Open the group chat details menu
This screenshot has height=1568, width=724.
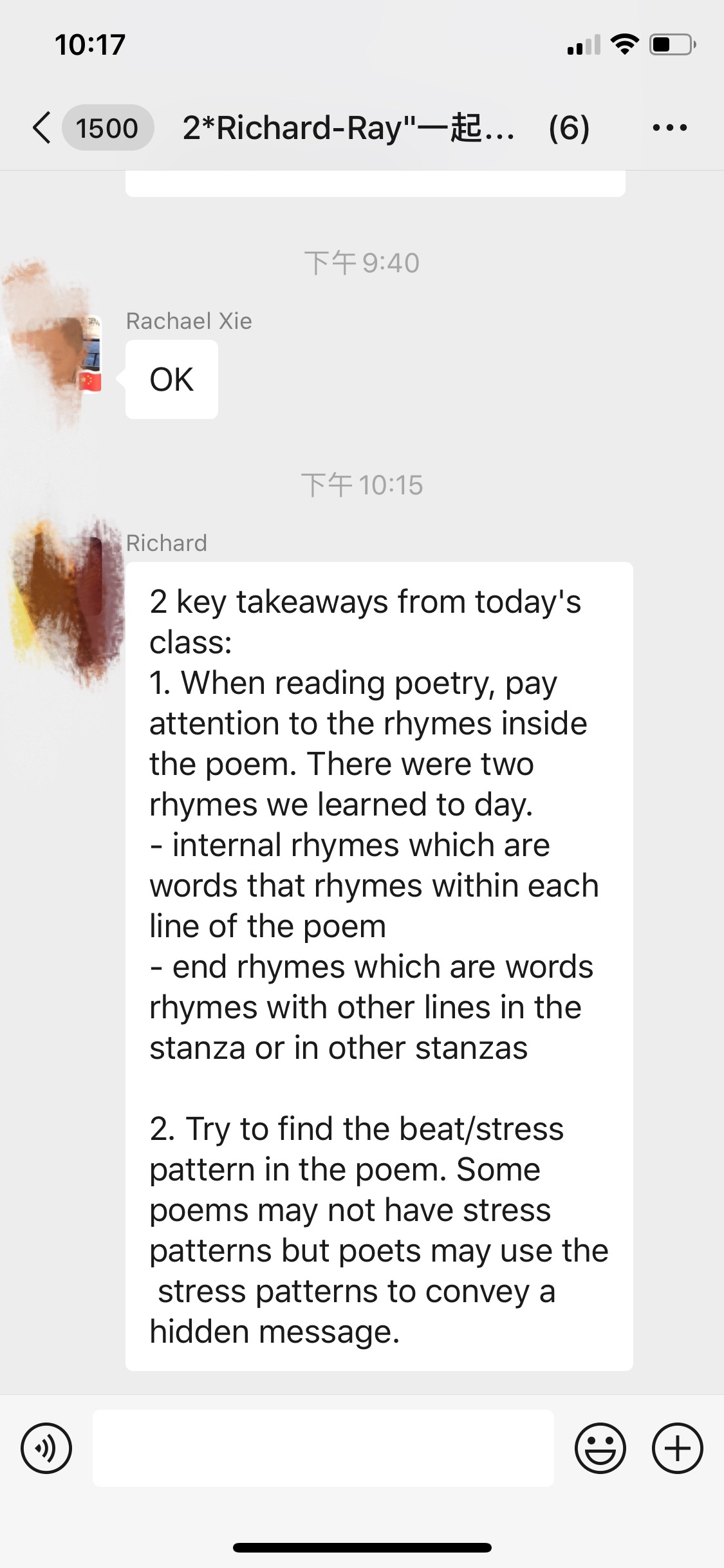click(669, 127)
